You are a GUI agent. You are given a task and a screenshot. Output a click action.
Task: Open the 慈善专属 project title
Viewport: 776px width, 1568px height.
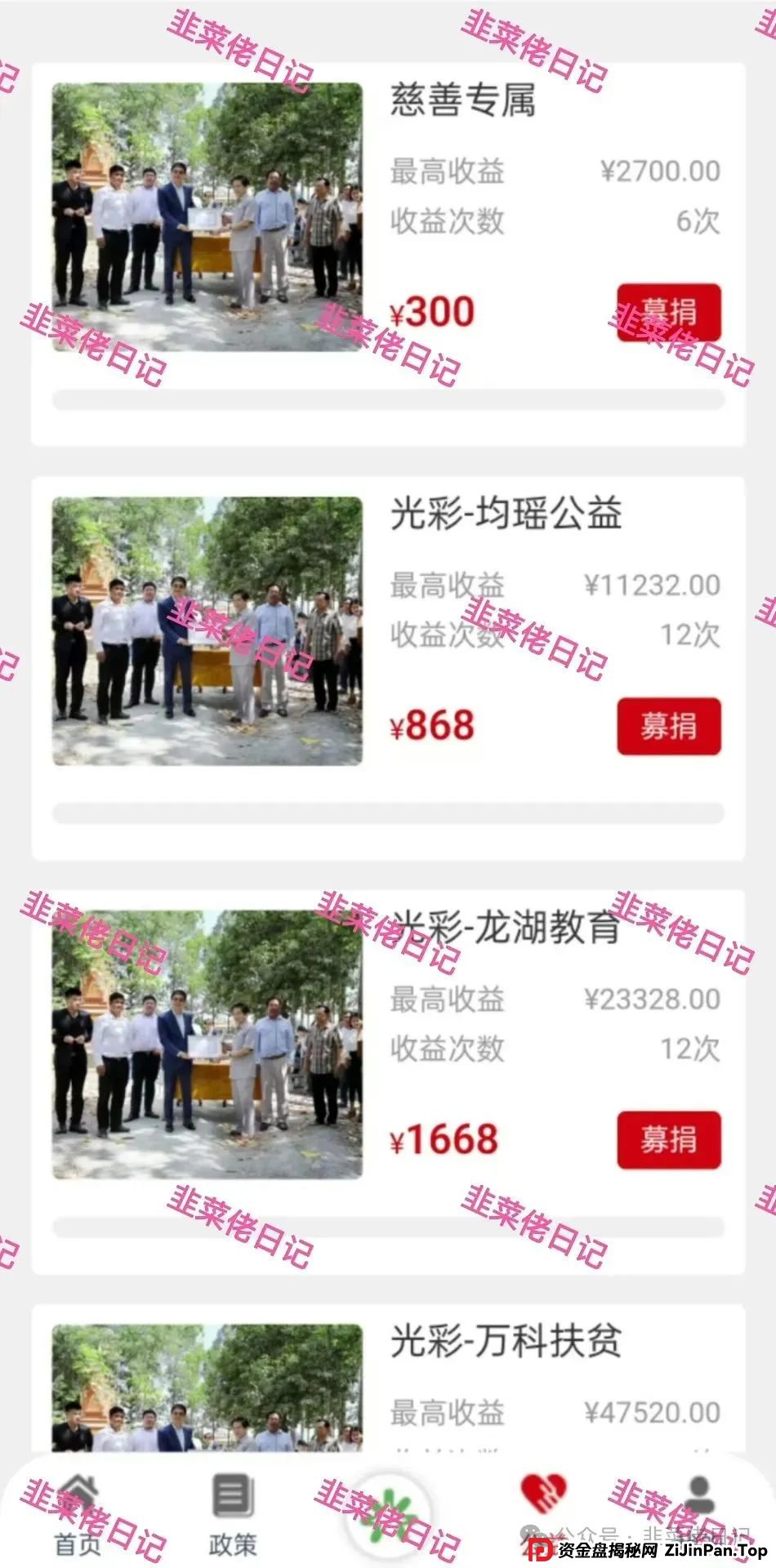[460, 98]
